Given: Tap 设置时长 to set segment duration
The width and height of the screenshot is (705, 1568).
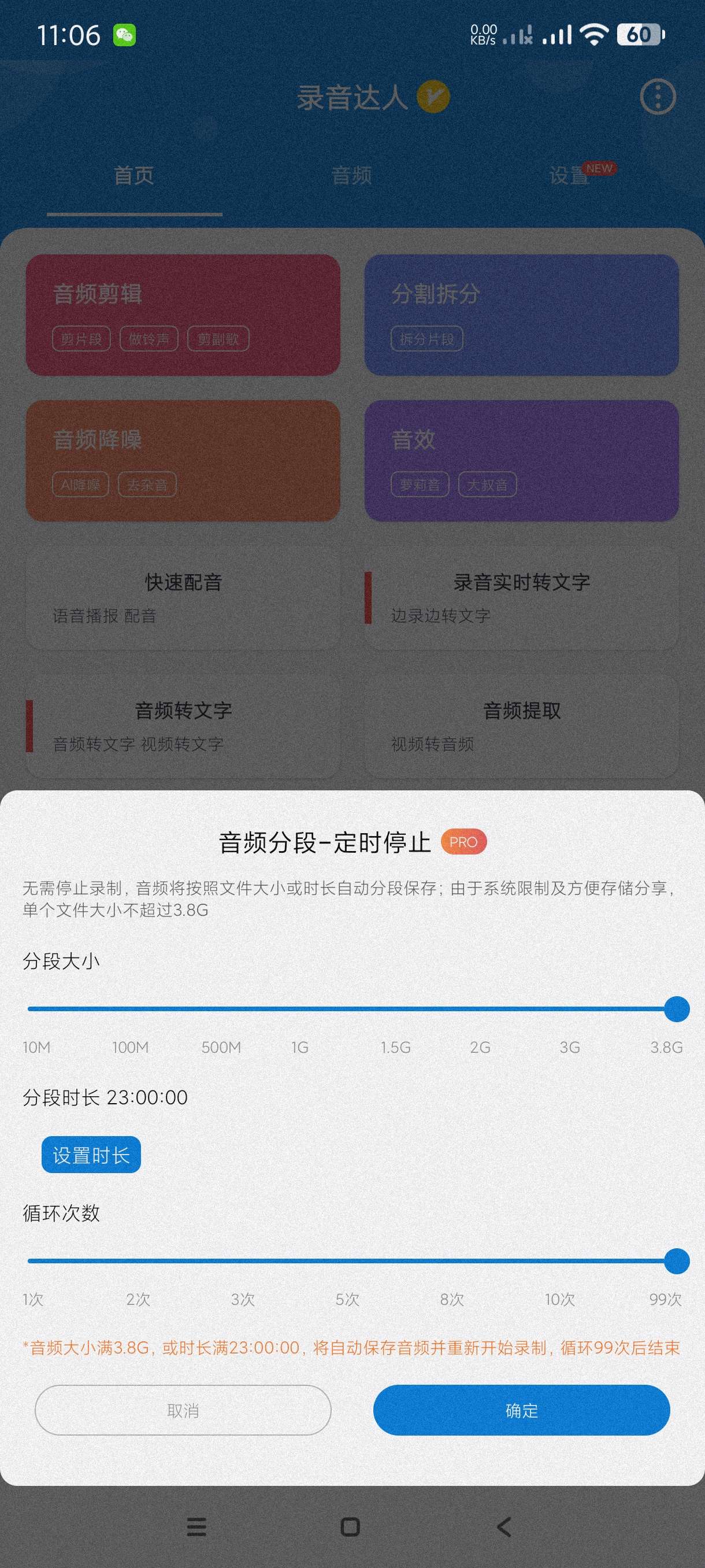Looking at the screenshot, I should (x=91, y=1154).
